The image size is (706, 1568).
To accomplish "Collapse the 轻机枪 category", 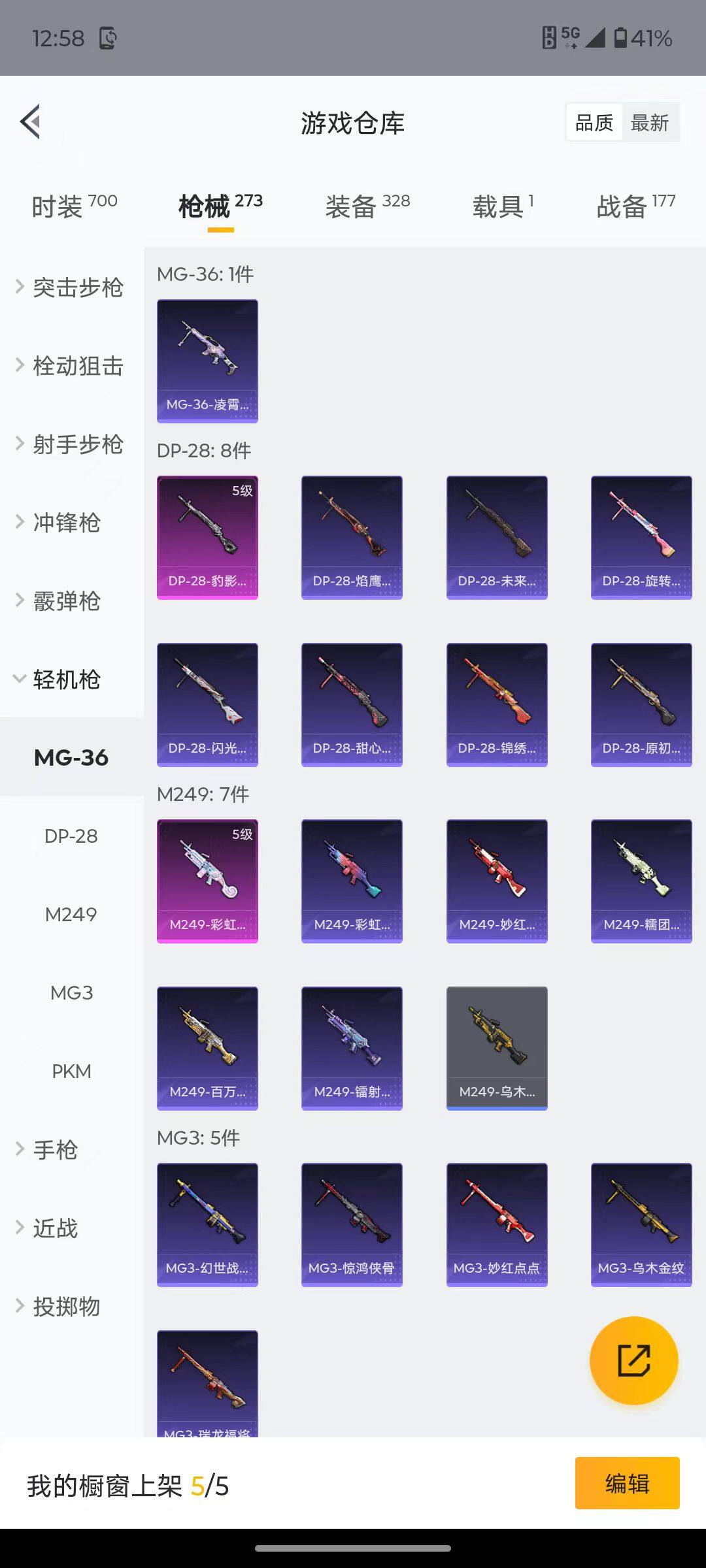I will [65, 679].
